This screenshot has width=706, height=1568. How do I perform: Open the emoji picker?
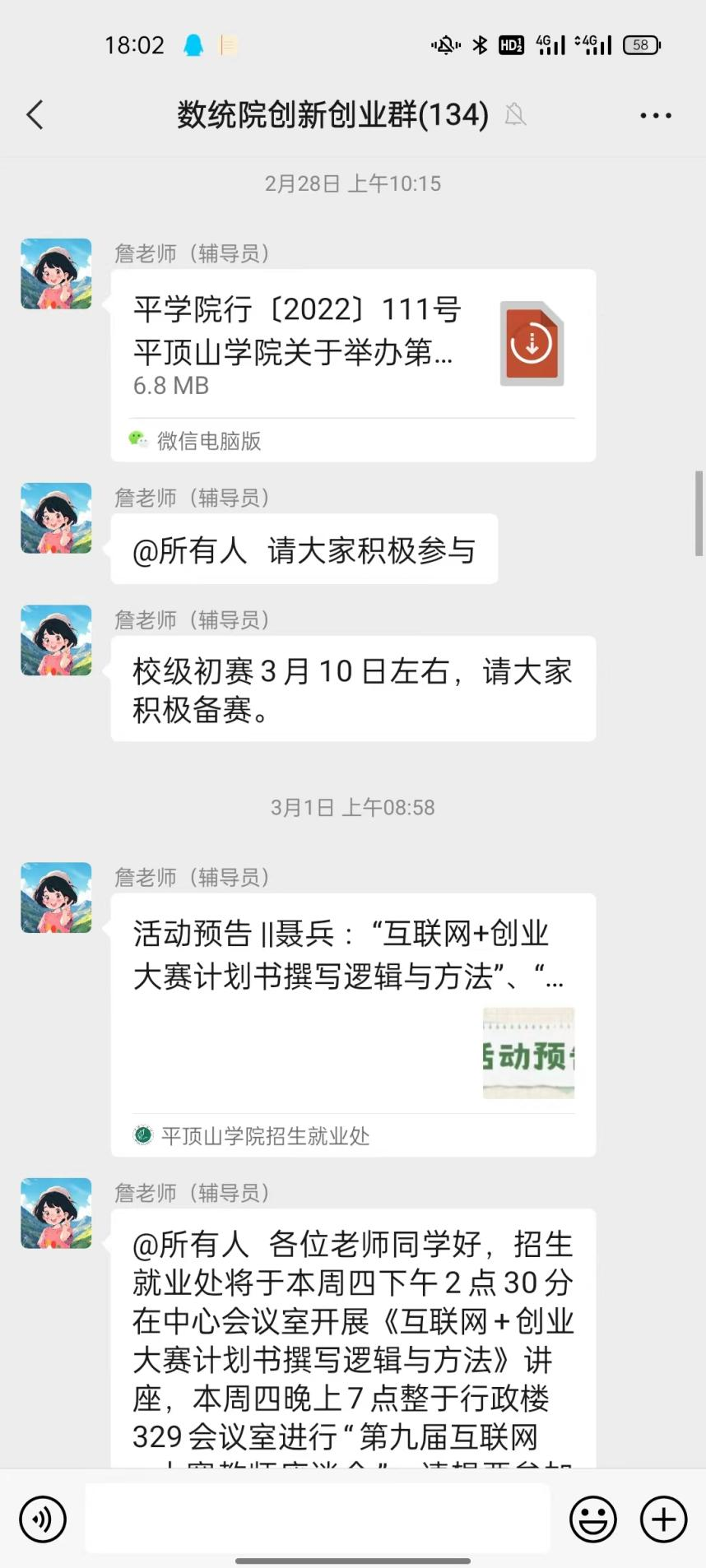(592, 1519)
